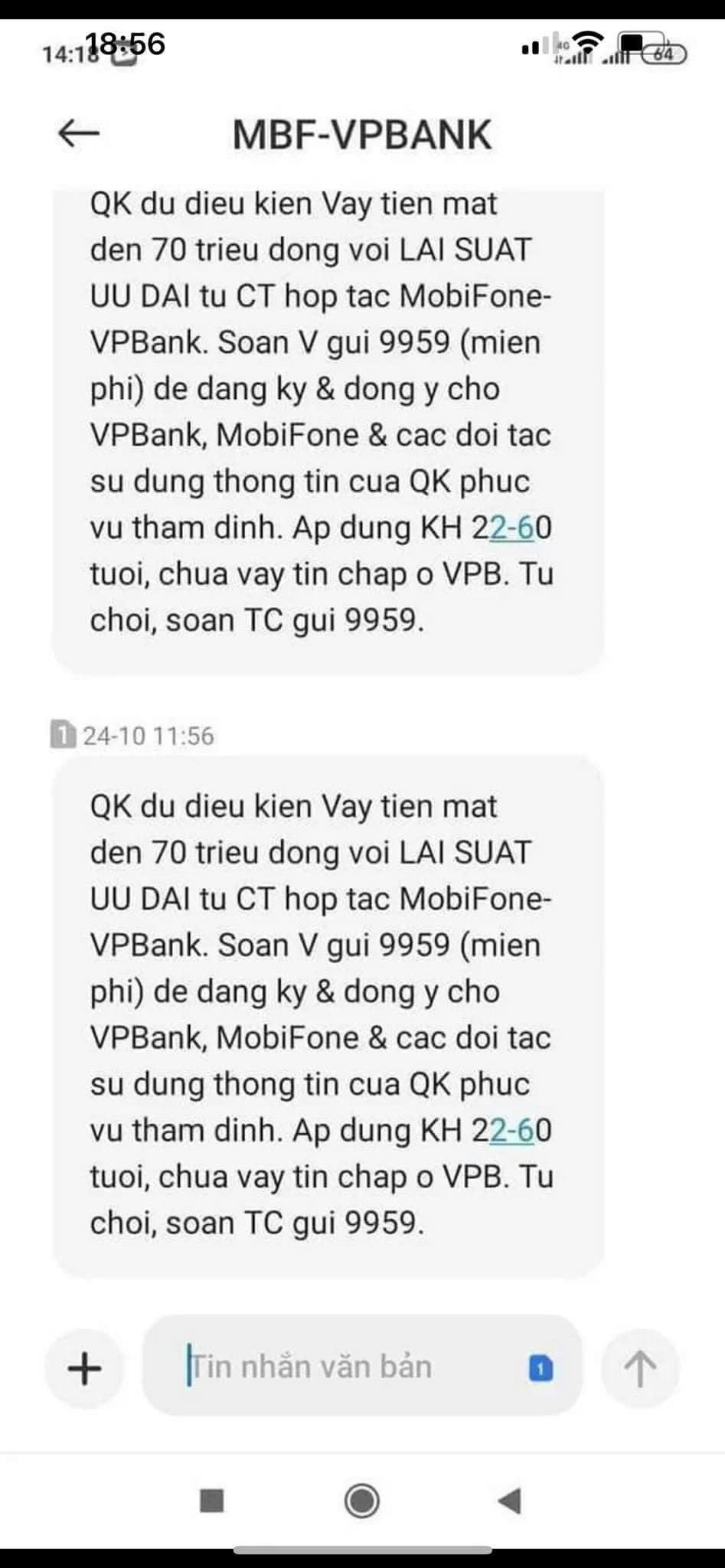Go back from the MBF-VPBANK conversation
The image size is (725, 1568).
80,134
